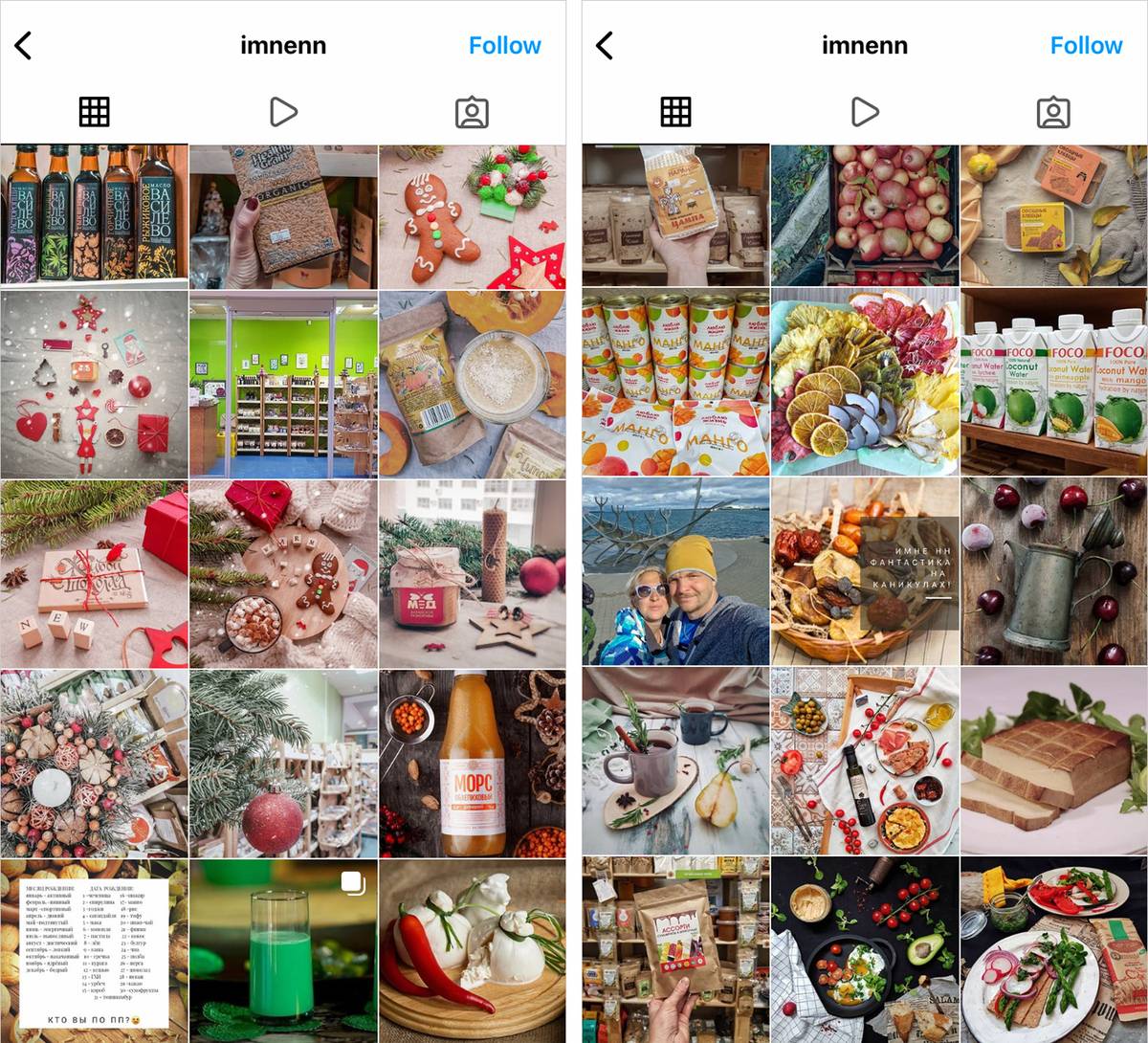Open the Vasilevo oil bottles post
This screenshot has height=1043, width=1148.
click(94, 214)
